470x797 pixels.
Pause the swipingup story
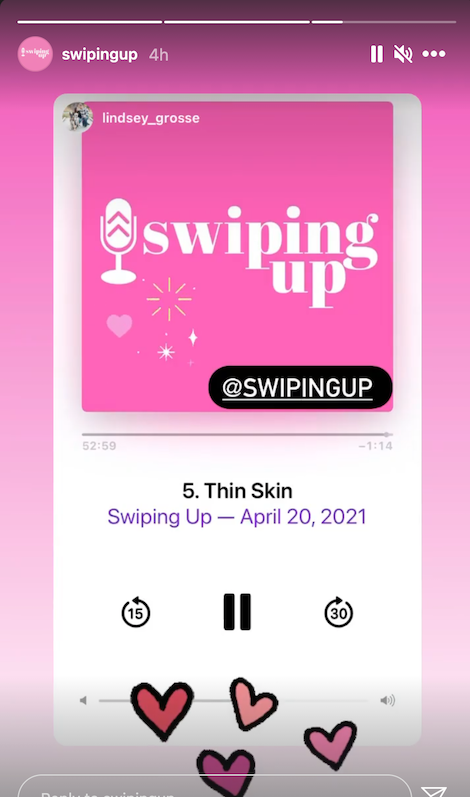(x=377, y=54)
